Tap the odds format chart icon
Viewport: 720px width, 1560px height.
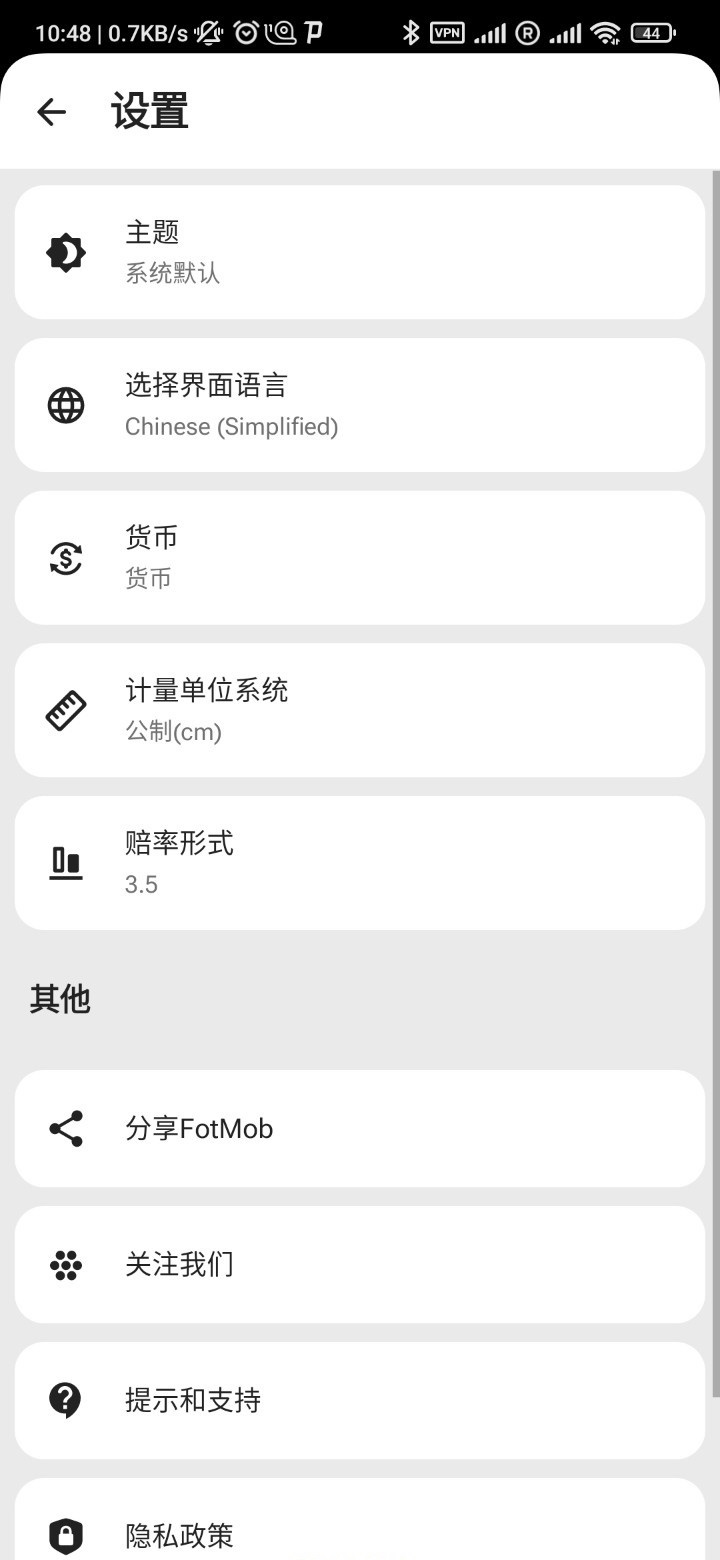(65, 863)
